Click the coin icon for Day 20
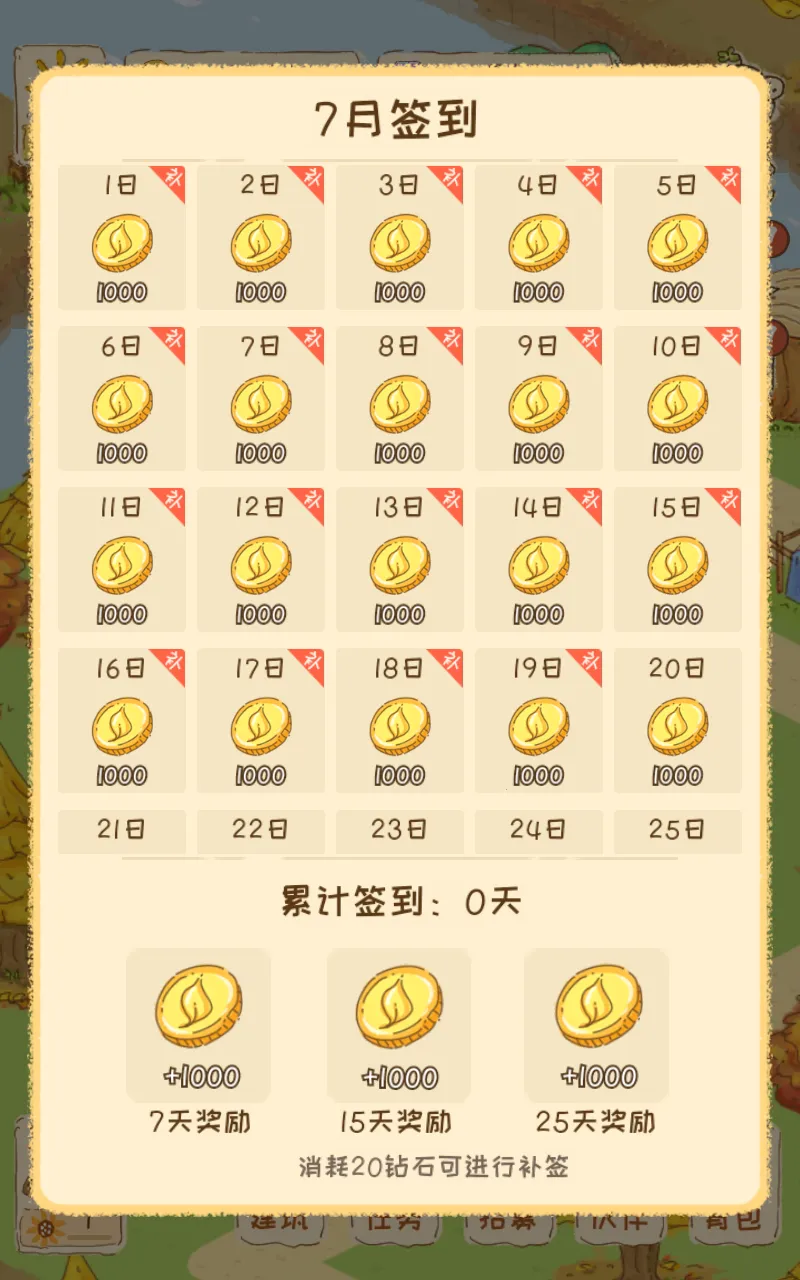This screenshot has height=1280, width=800. click(x=678, y=728)
